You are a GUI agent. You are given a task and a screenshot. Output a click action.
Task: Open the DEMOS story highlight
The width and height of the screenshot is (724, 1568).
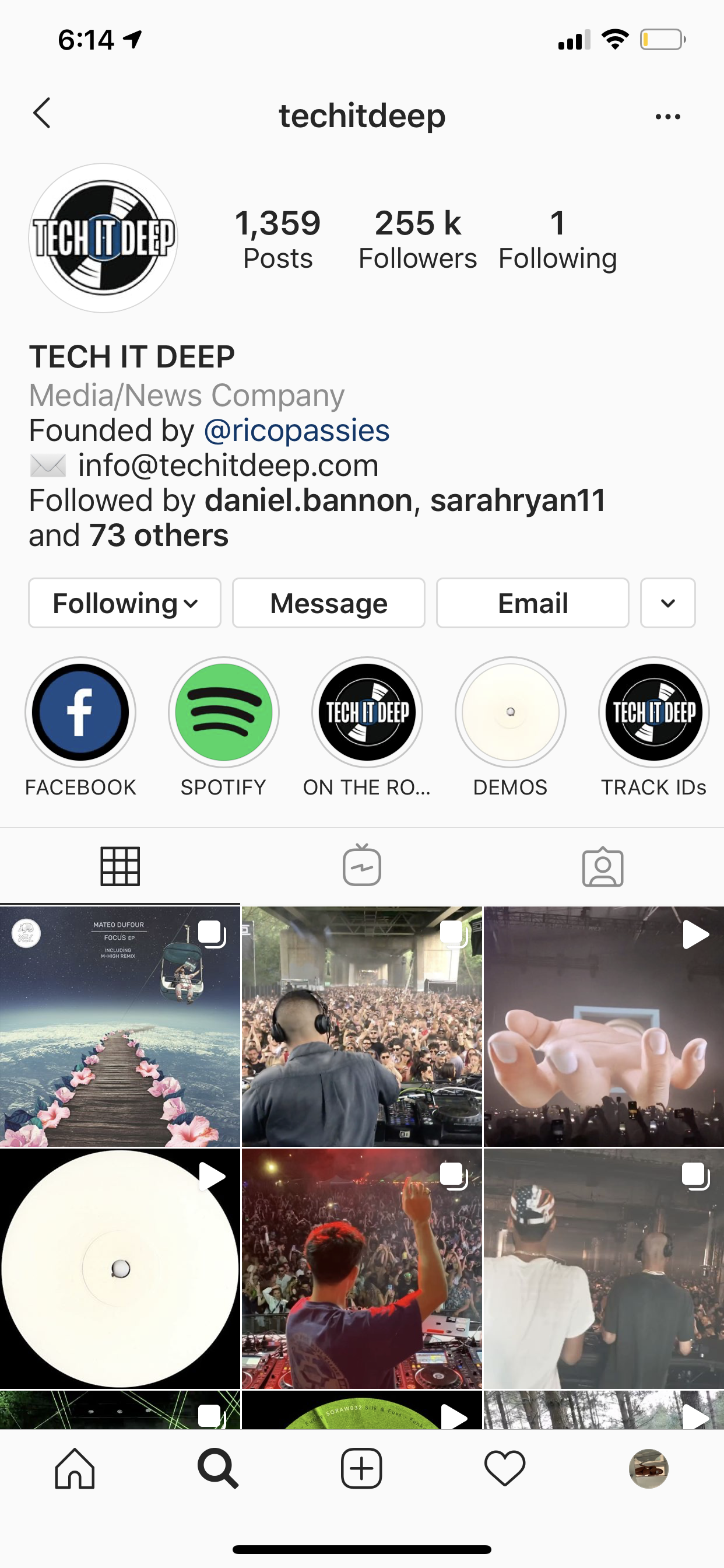point(511,712)
